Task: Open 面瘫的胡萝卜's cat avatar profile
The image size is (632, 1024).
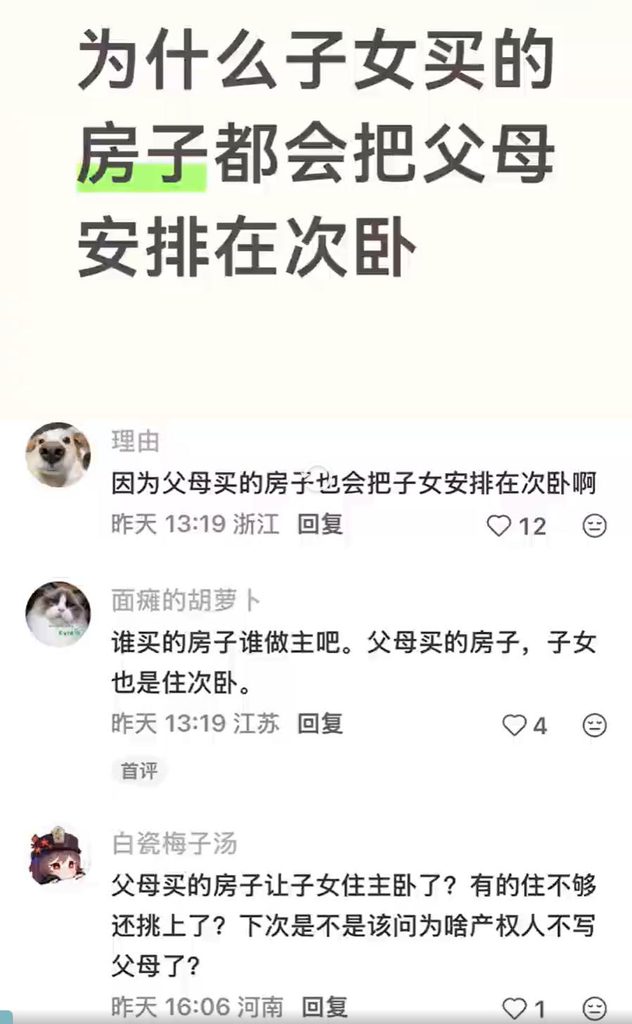Action: (58, 614)
